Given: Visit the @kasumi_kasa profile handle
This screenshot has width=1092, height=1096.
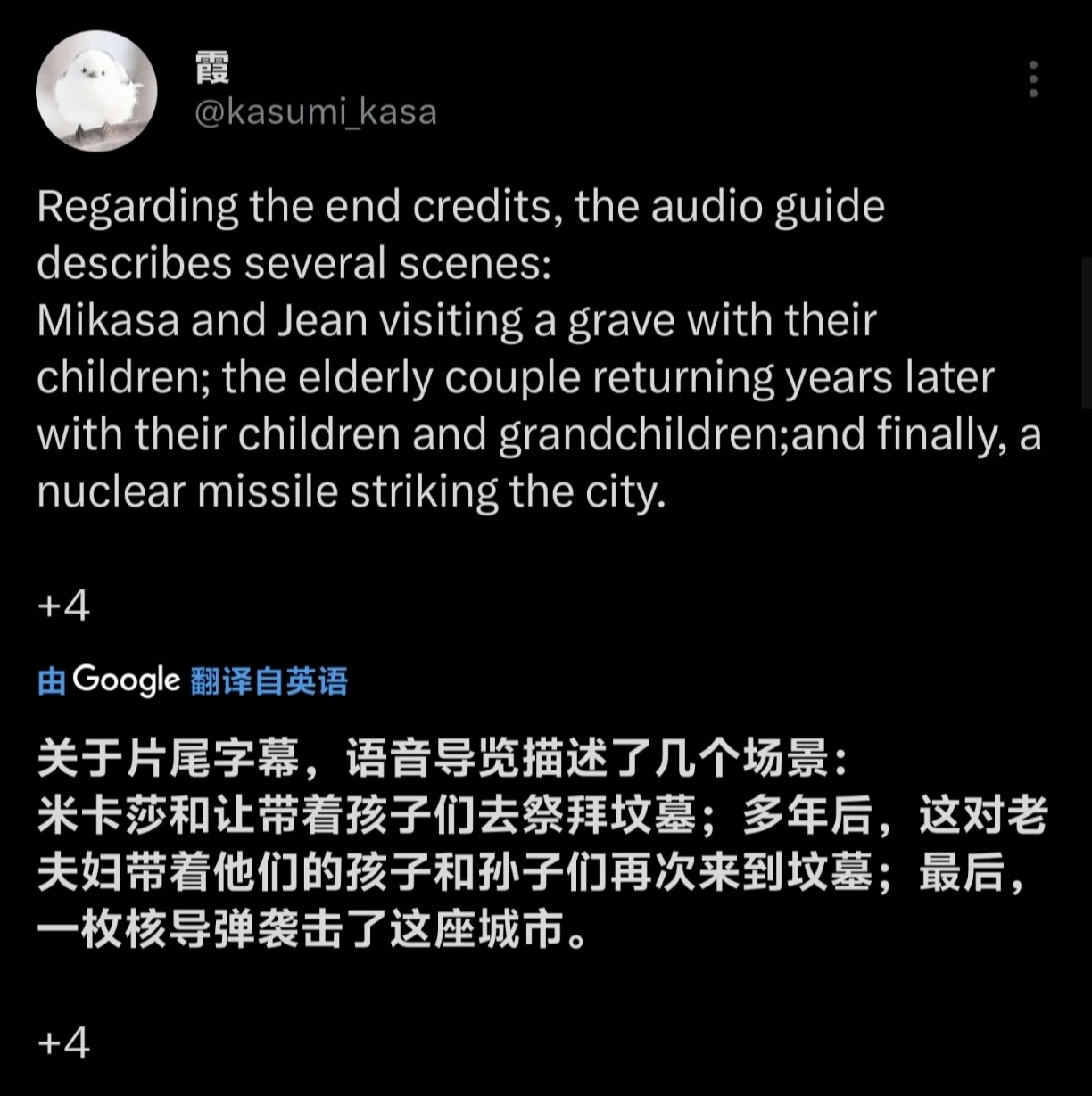Looking at the screenshot, I should click(315, 113).
